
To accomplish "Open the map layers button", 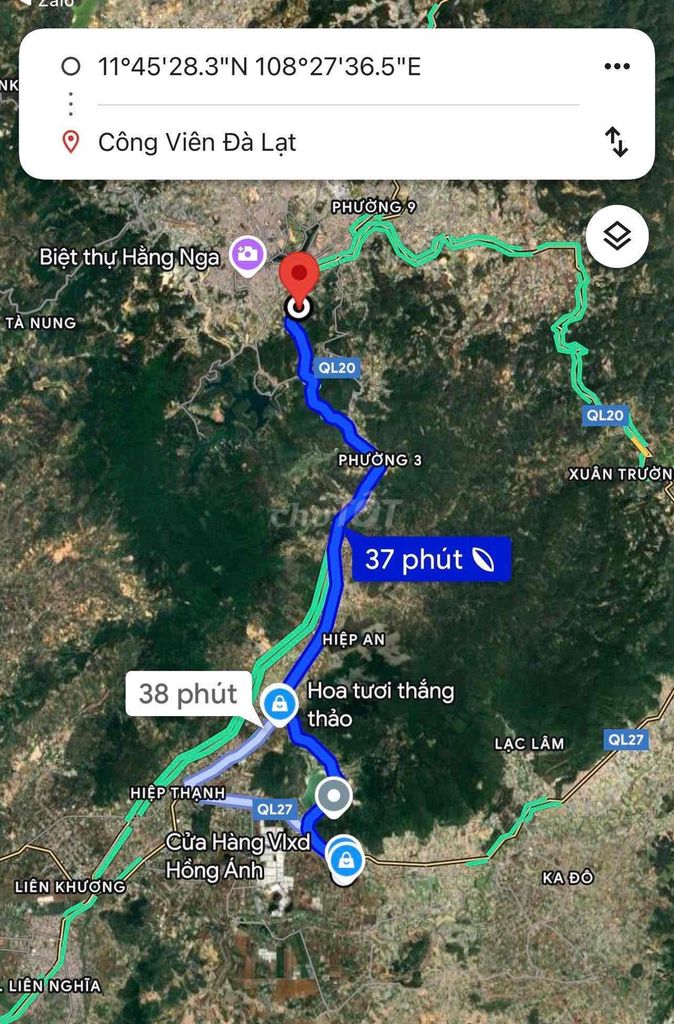I will (617, 237).
